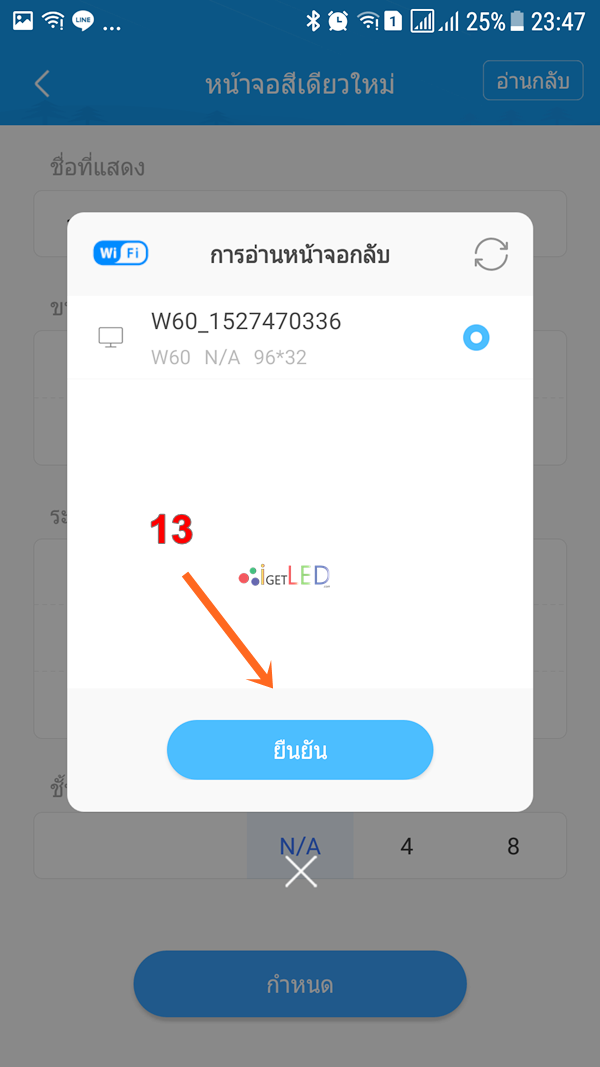Image resolution: width=600 pixels, height=1067 pixels.
Task: Close the dialog with the X icon
Action: [301, 872]
